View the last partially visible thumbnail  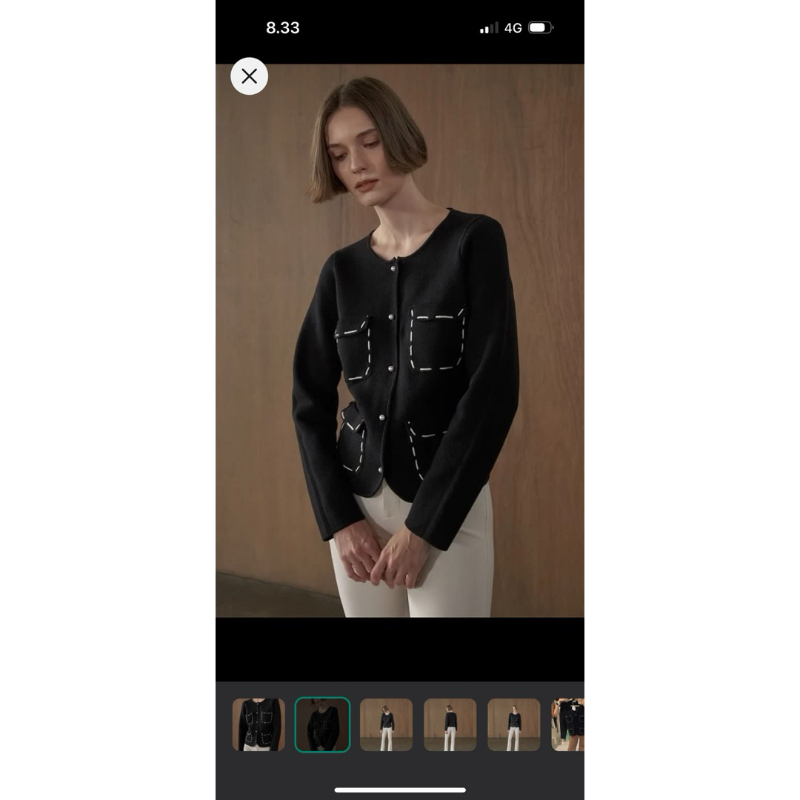point(568,725)
